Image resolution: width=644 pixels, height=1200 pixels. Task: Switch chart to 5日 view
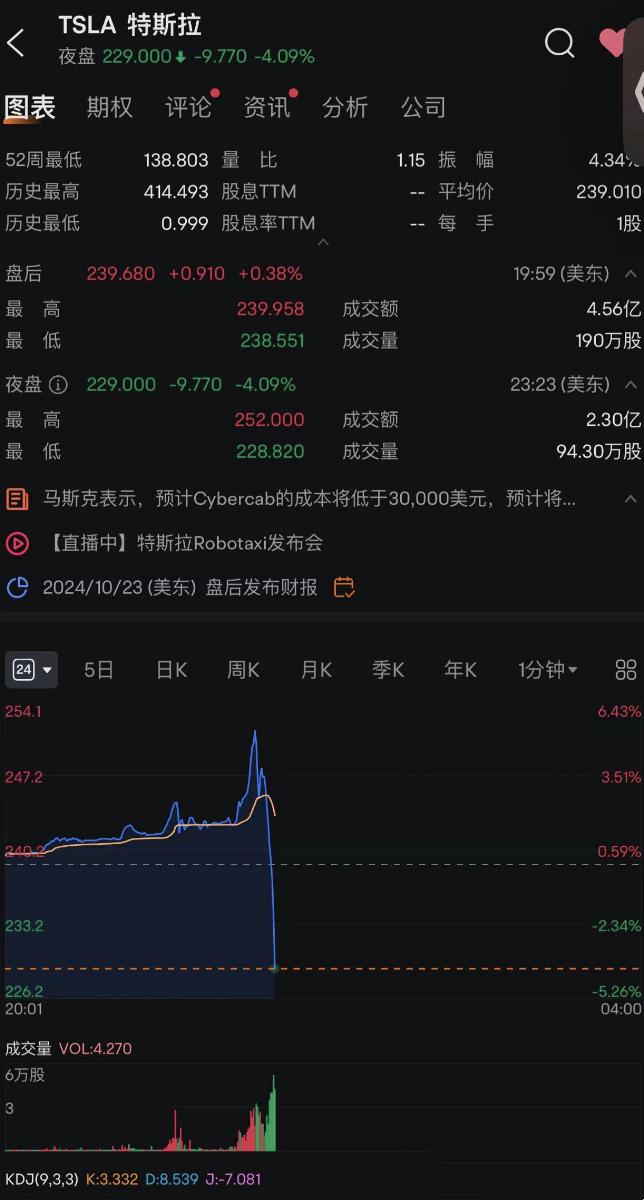point(99,670)
